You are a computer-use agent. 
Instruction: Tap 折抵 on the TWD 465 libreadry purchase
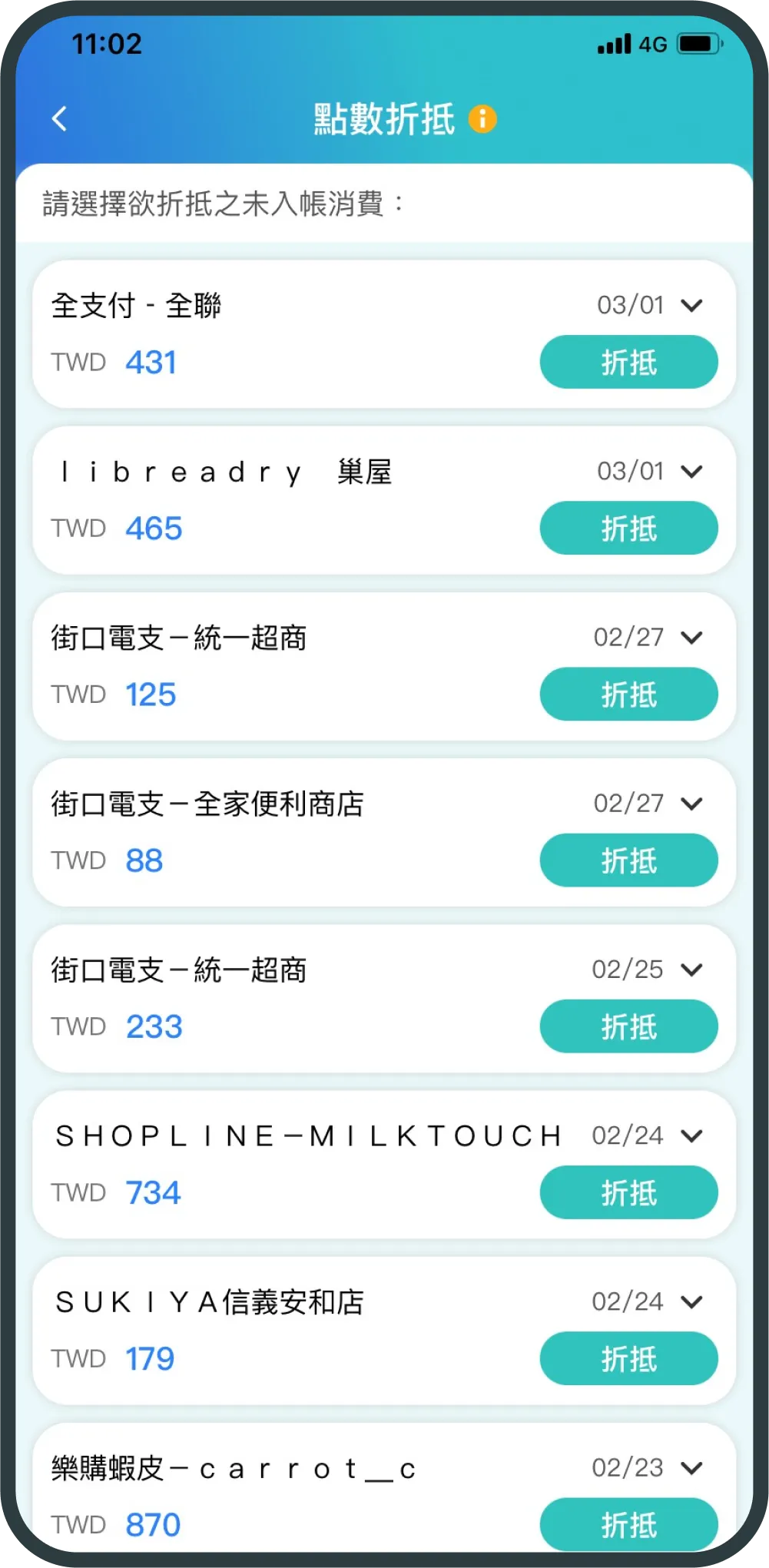(628, 528)
